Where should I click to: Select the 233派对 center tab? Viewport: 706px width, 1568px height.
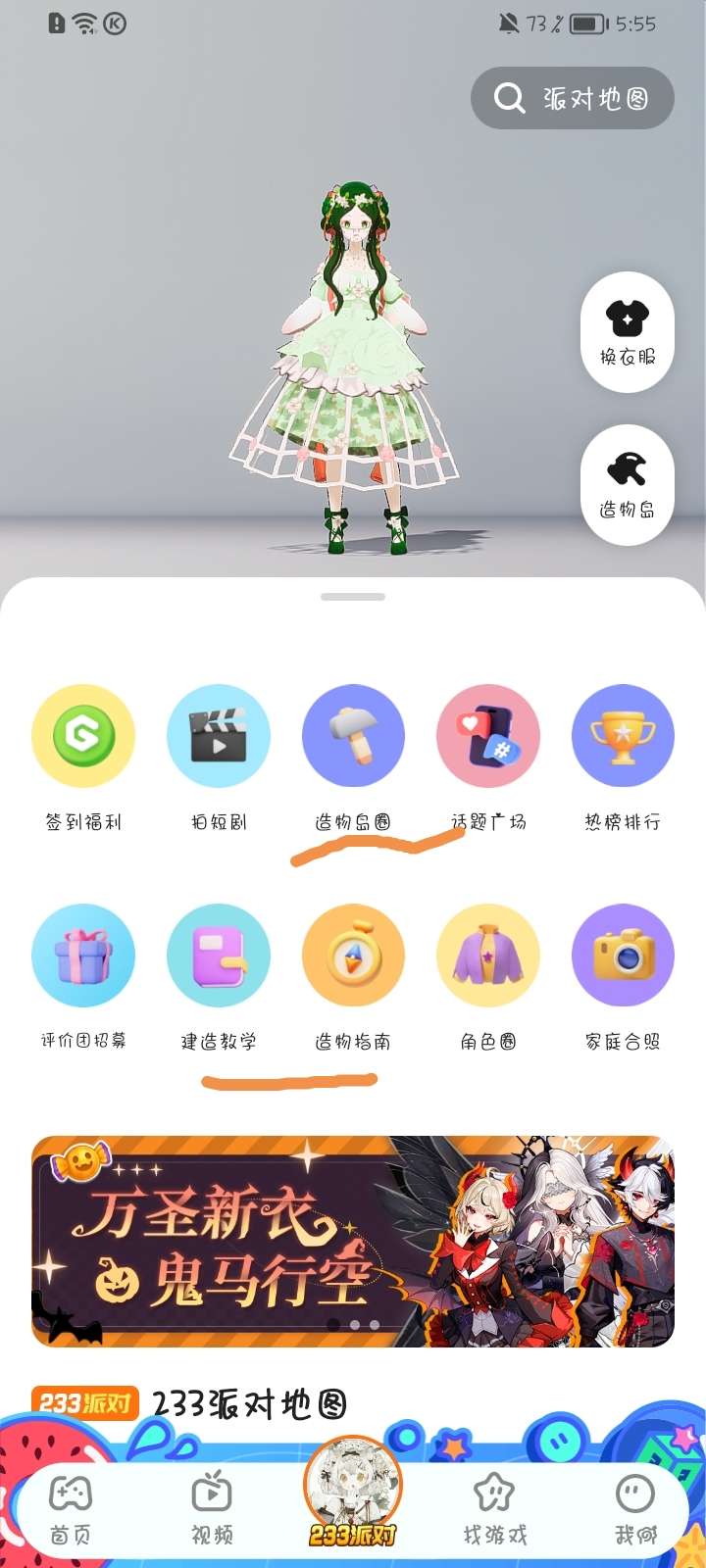[353, 1494]
